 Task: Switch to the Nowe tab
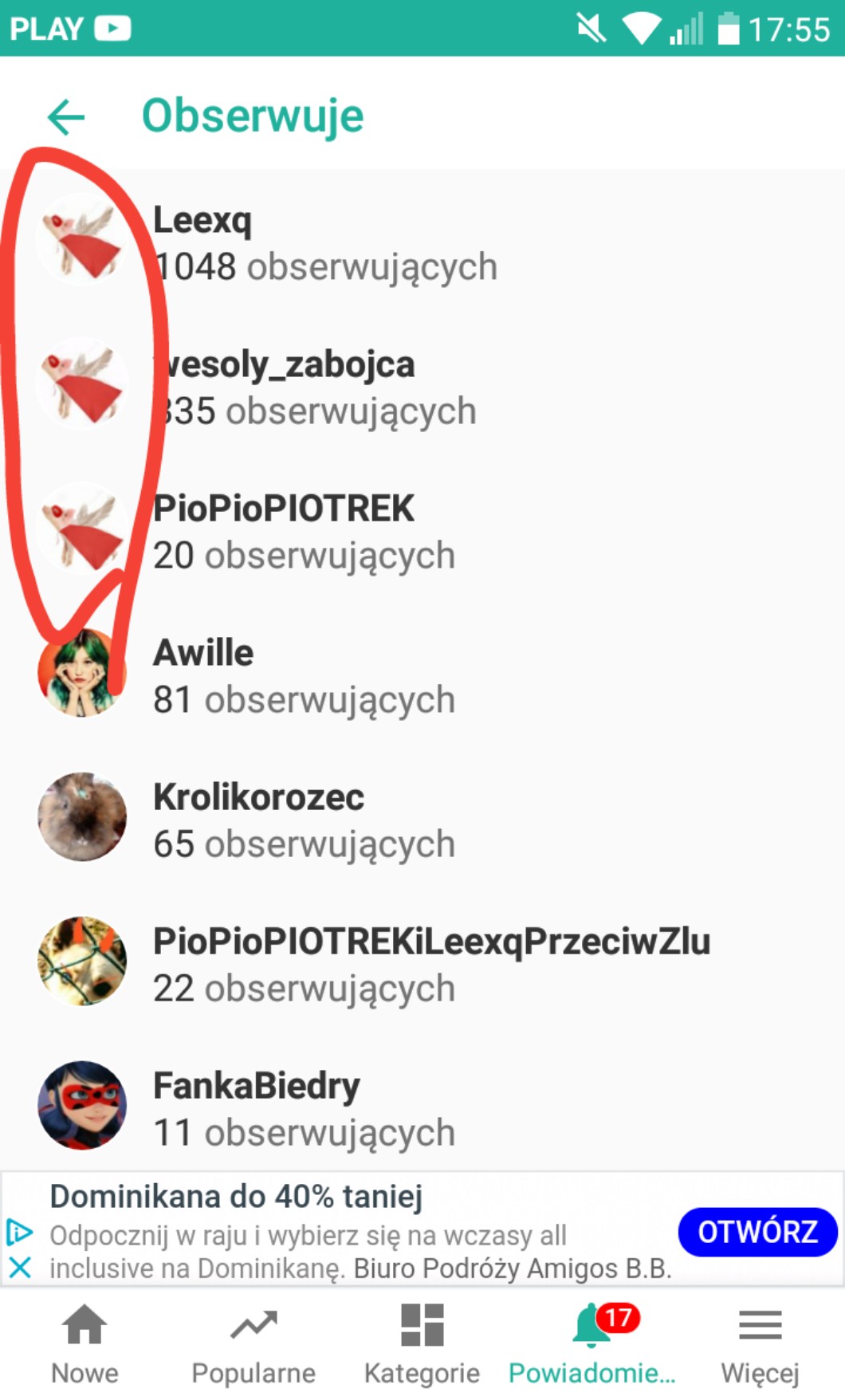click(x=84, y=1344)
